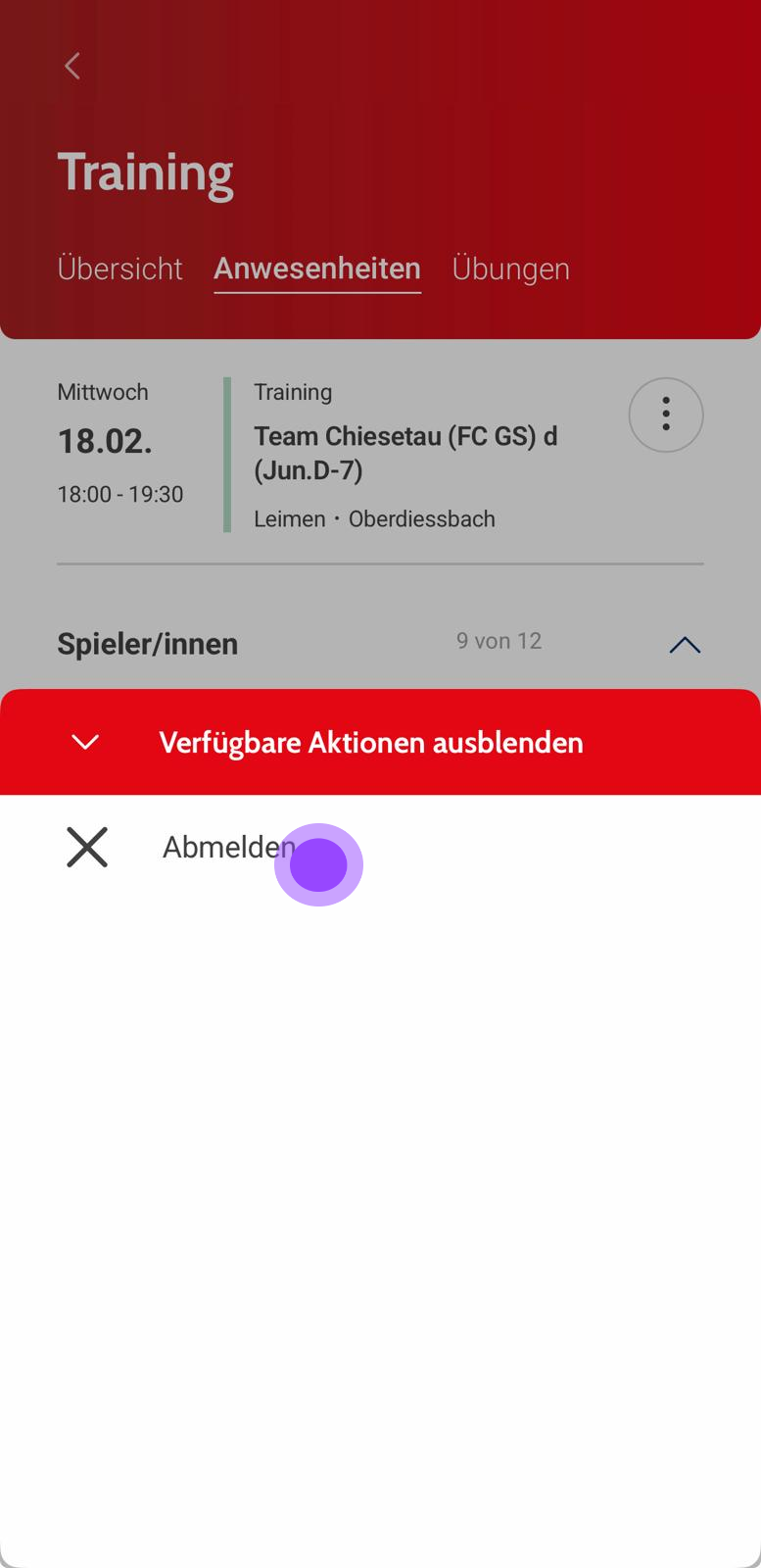Switch to the Übersicht tab

click(119, 269)
